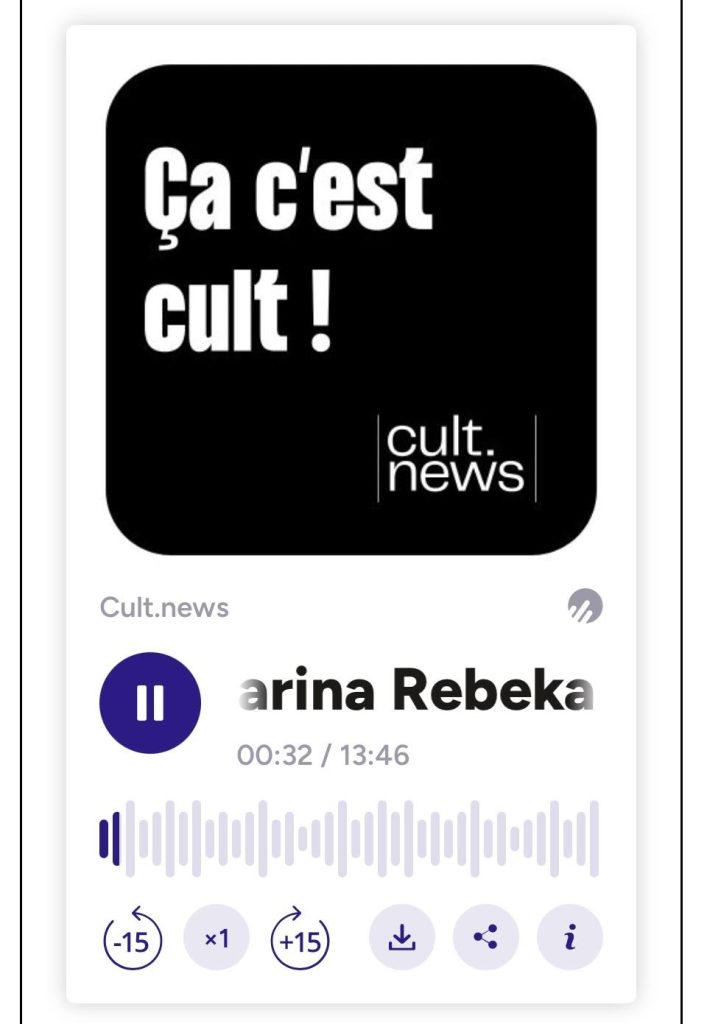Screen dimensions: 707x1024
Task: Open the Ausha logo icon
Action: tap(585, 606)
